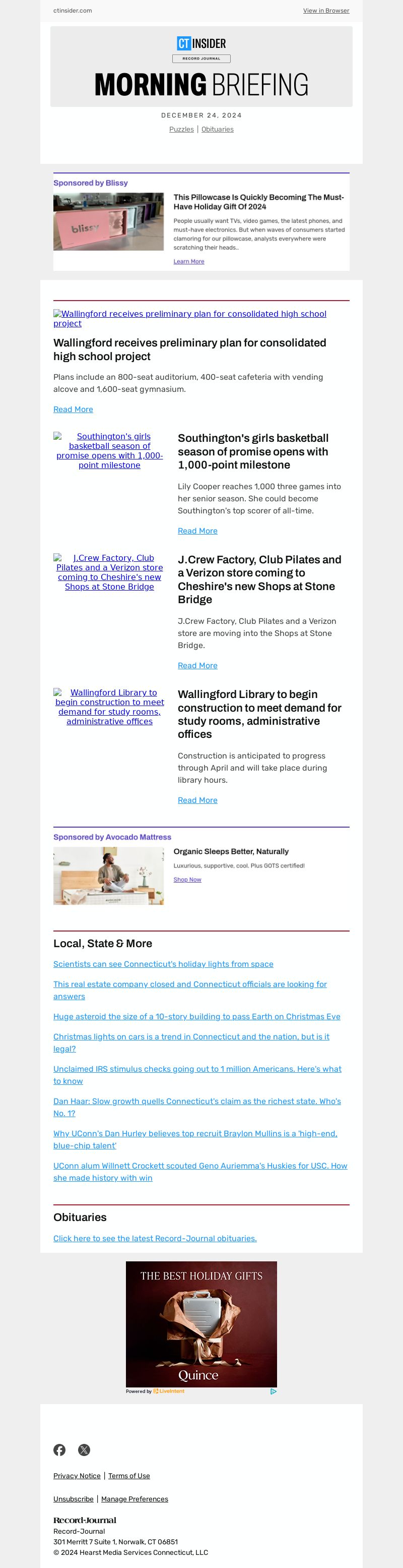403x1568 pixels.
Task: View the latest Record-Journal obituaries
Action: [x=154, y=1238]
